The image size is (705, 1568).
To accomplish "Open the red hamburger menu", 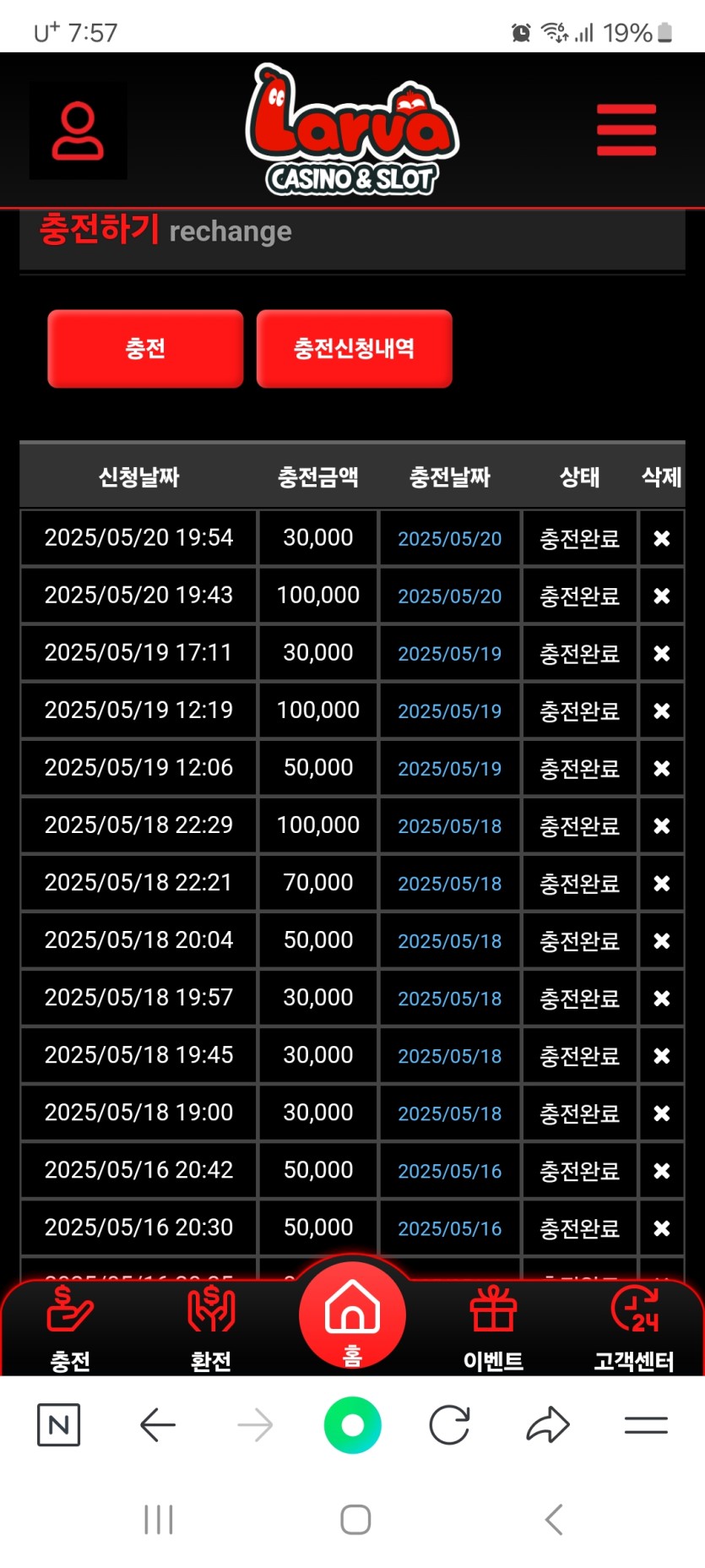I will (x=626, y=130).
